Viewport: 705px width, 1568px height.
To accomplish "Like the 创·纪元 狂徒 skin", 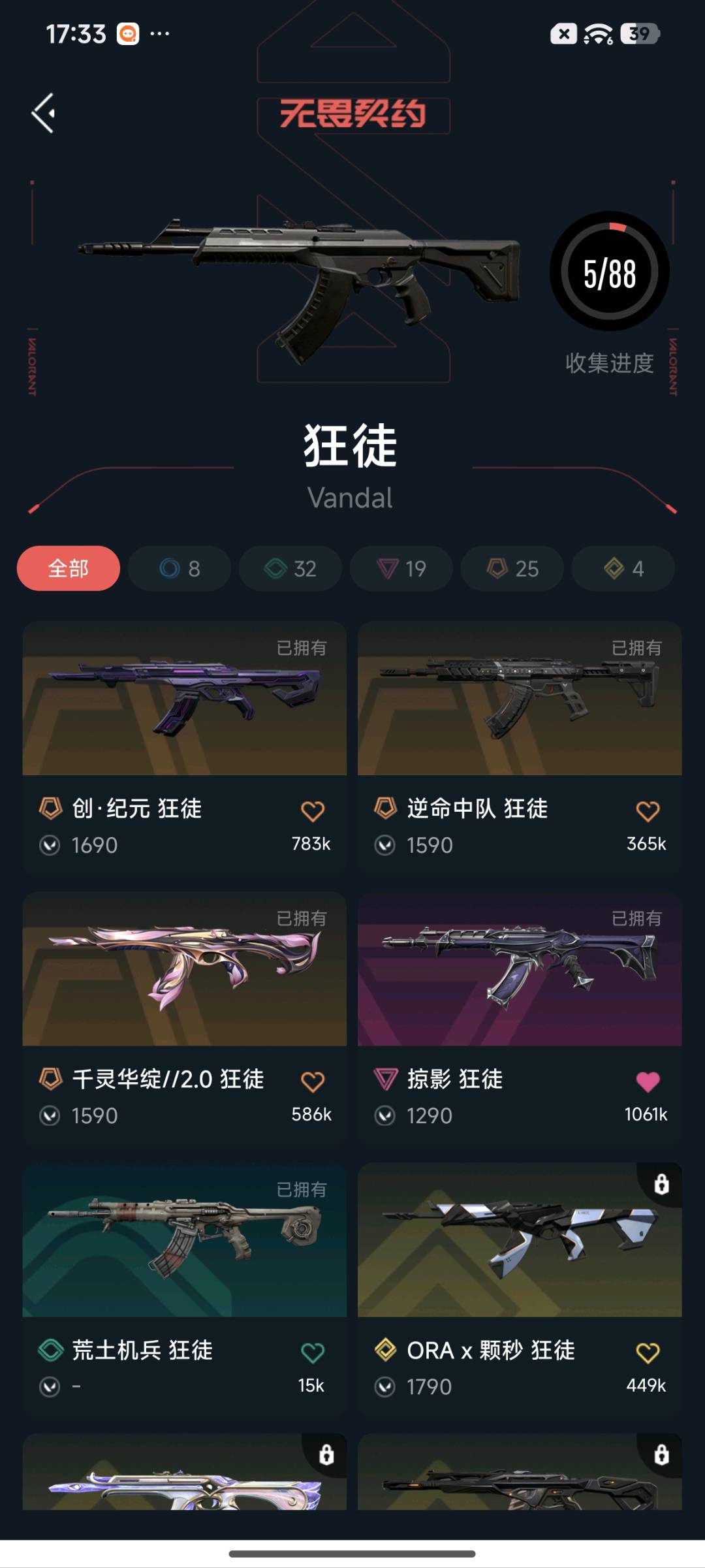I will click(x=313, y=811).
